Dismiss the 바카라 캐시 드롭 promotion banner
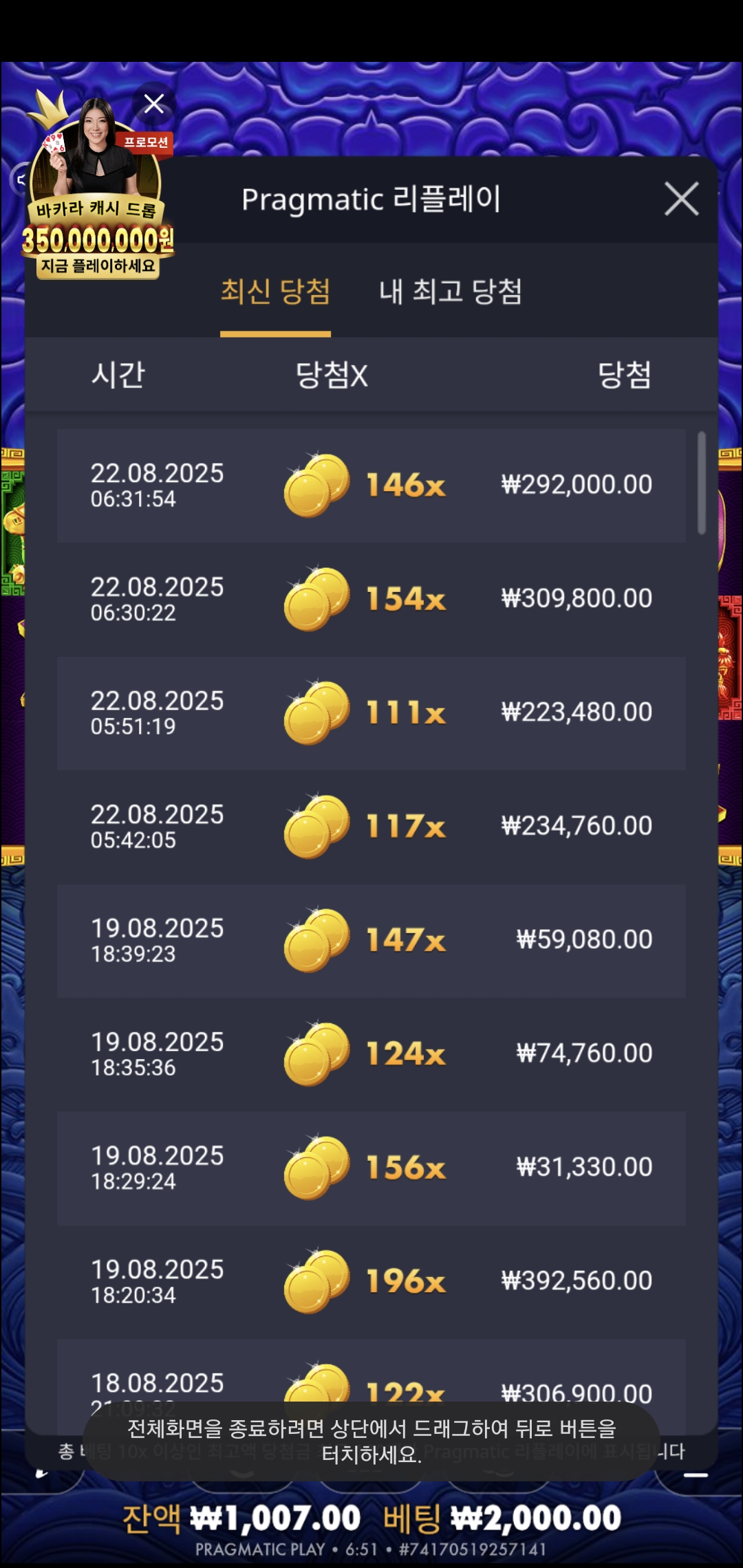The image size is (743, 1568). coord(154,104)
